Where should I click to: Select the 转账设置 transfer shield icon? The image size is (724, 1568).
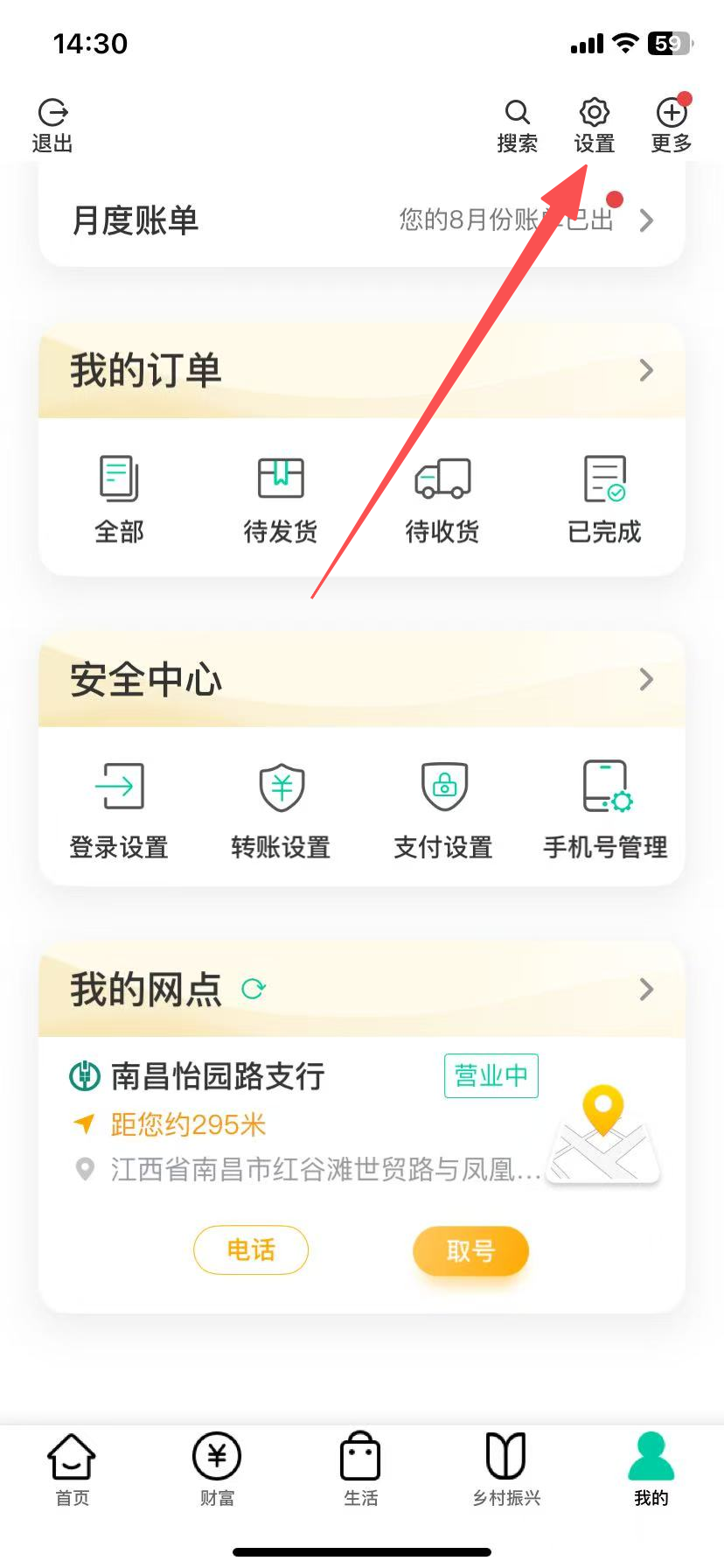[280, 786]
